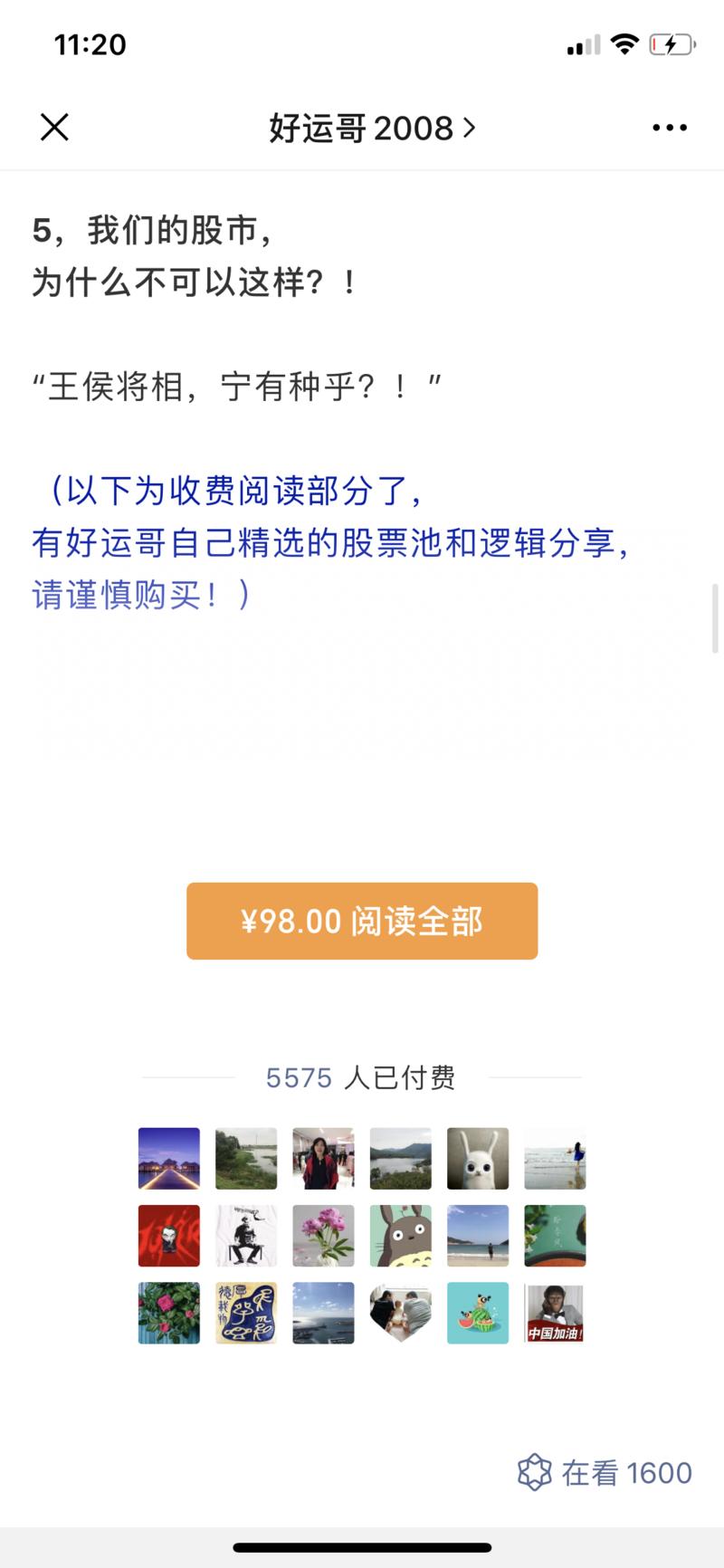Tap the 中国加油 avatar in bottom row
Screen dimensions: 724x1568
(554, 1314)
